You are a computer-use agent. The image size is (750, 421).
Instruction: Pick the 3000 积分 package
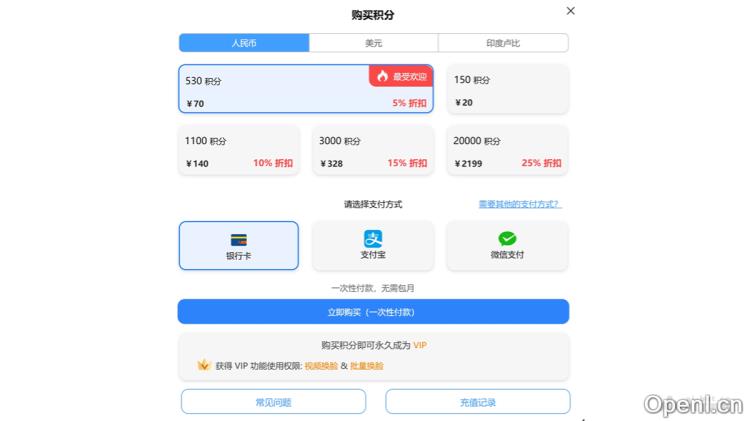pyautogui.click(x=373, y=150)
